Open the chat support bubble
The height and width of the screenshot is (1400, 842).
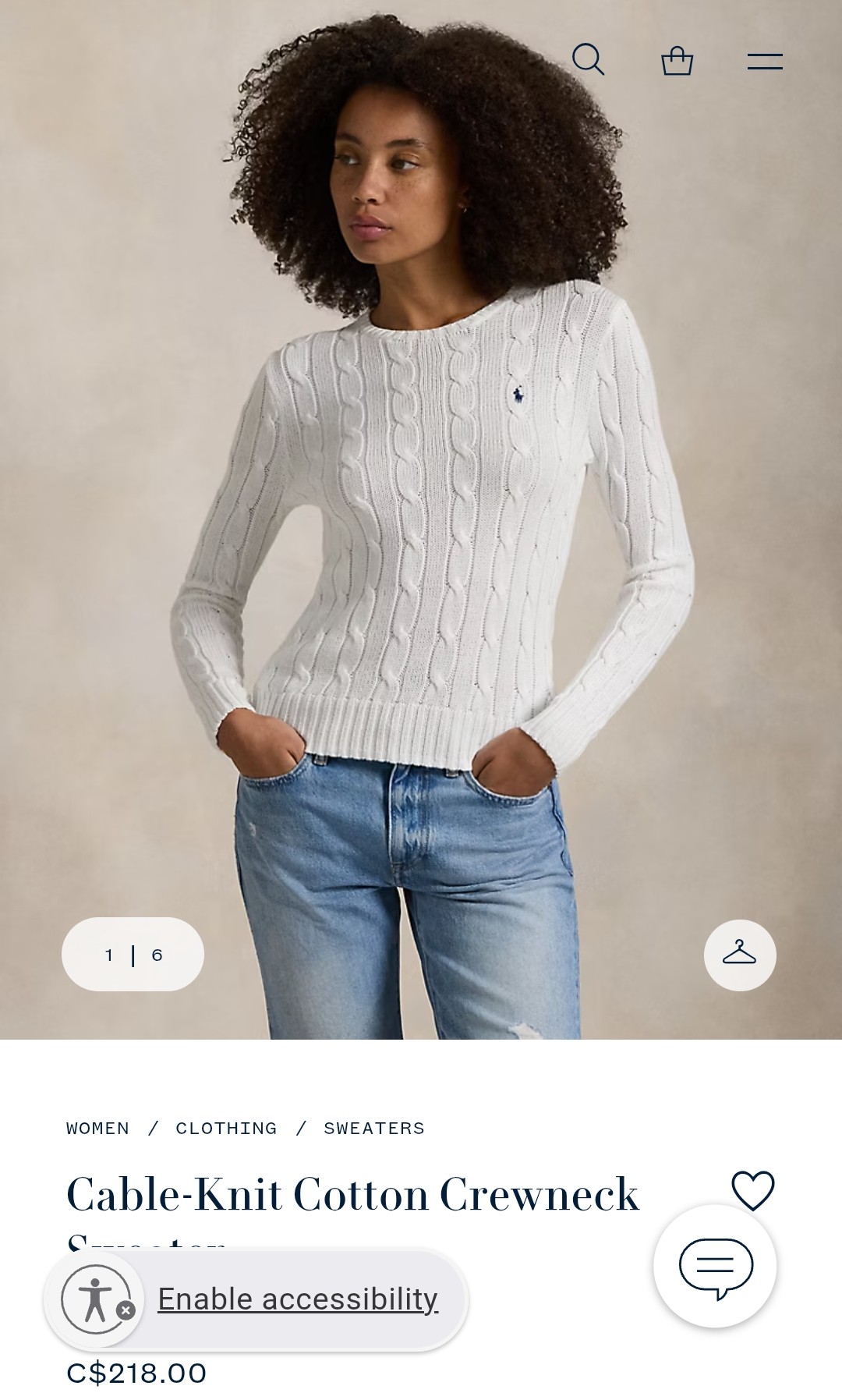(x=715, y=1267)
